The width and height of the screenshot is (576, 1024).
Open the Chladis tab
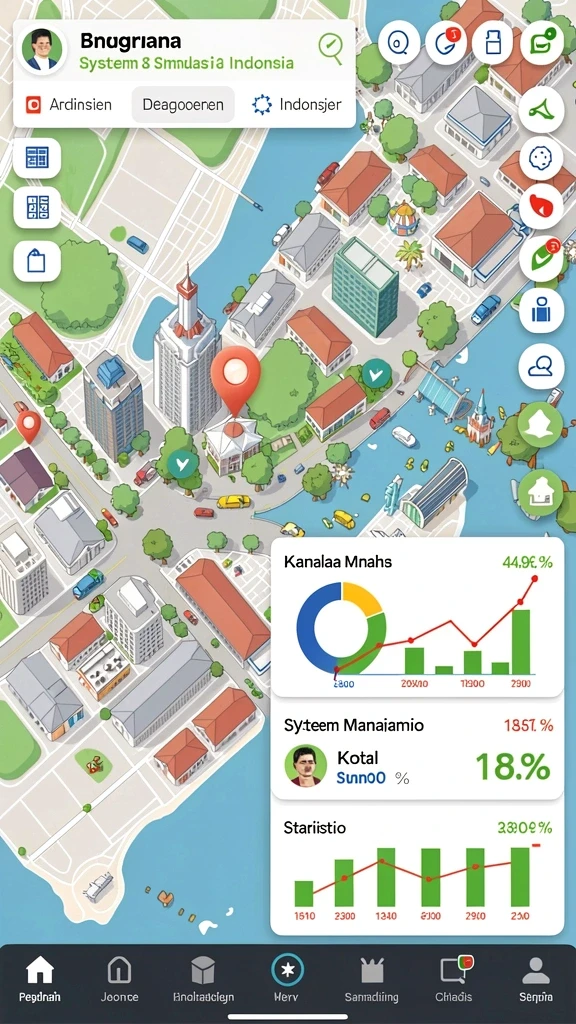455,980
